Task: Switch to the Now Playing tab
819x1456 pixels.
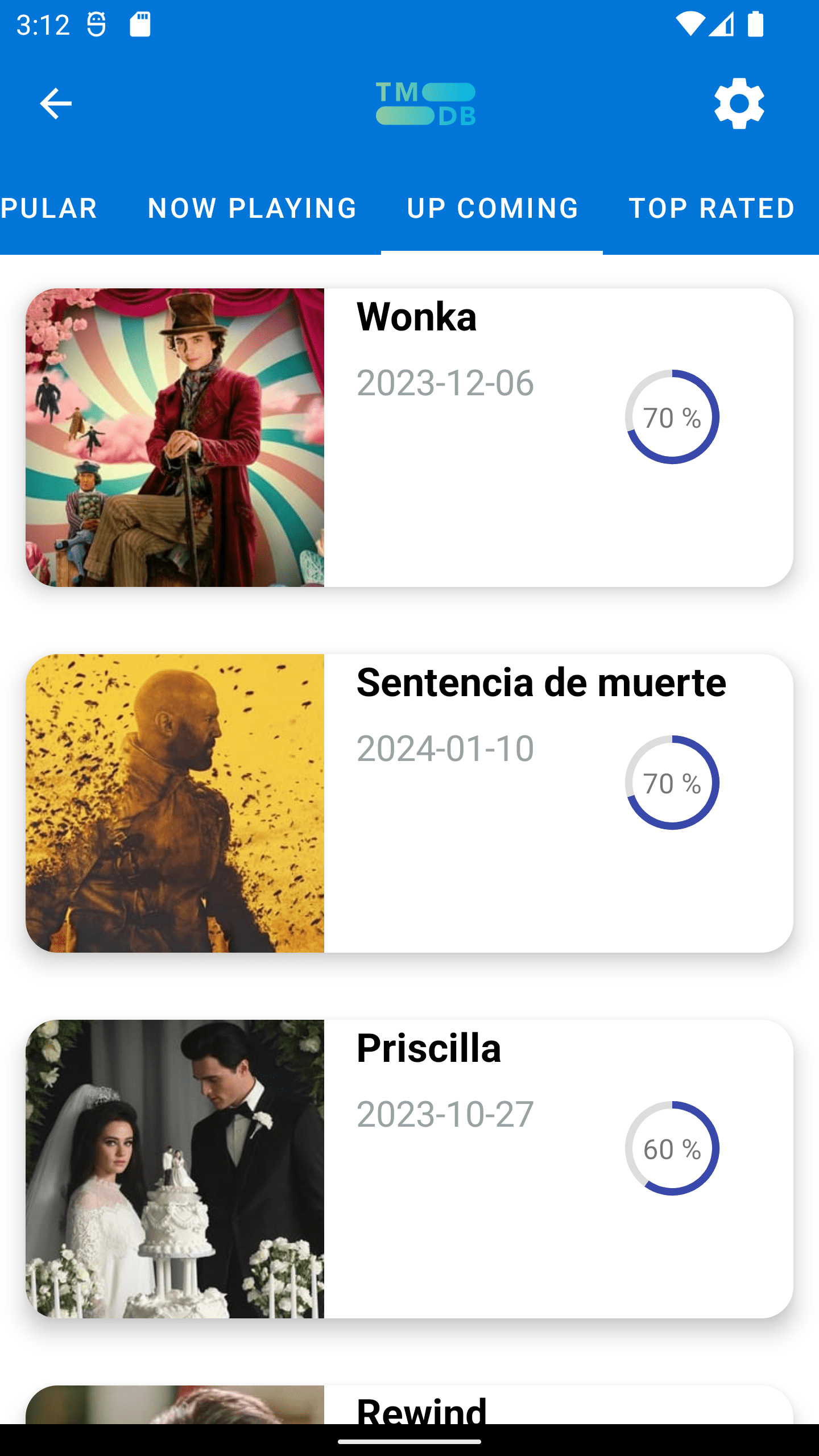Action: tap(252, 208)
